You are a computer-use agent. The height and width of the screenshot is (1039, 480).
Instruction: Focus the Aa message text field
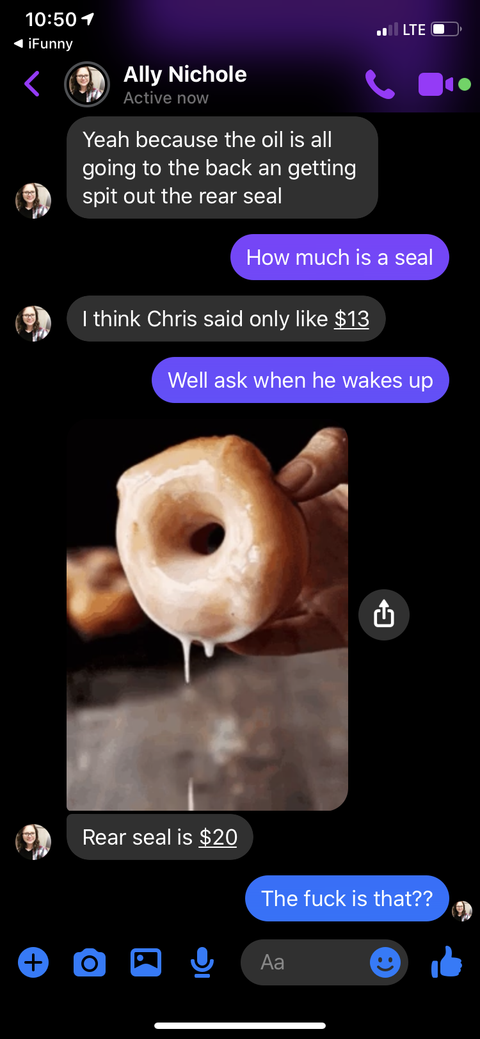pos(302,962)
